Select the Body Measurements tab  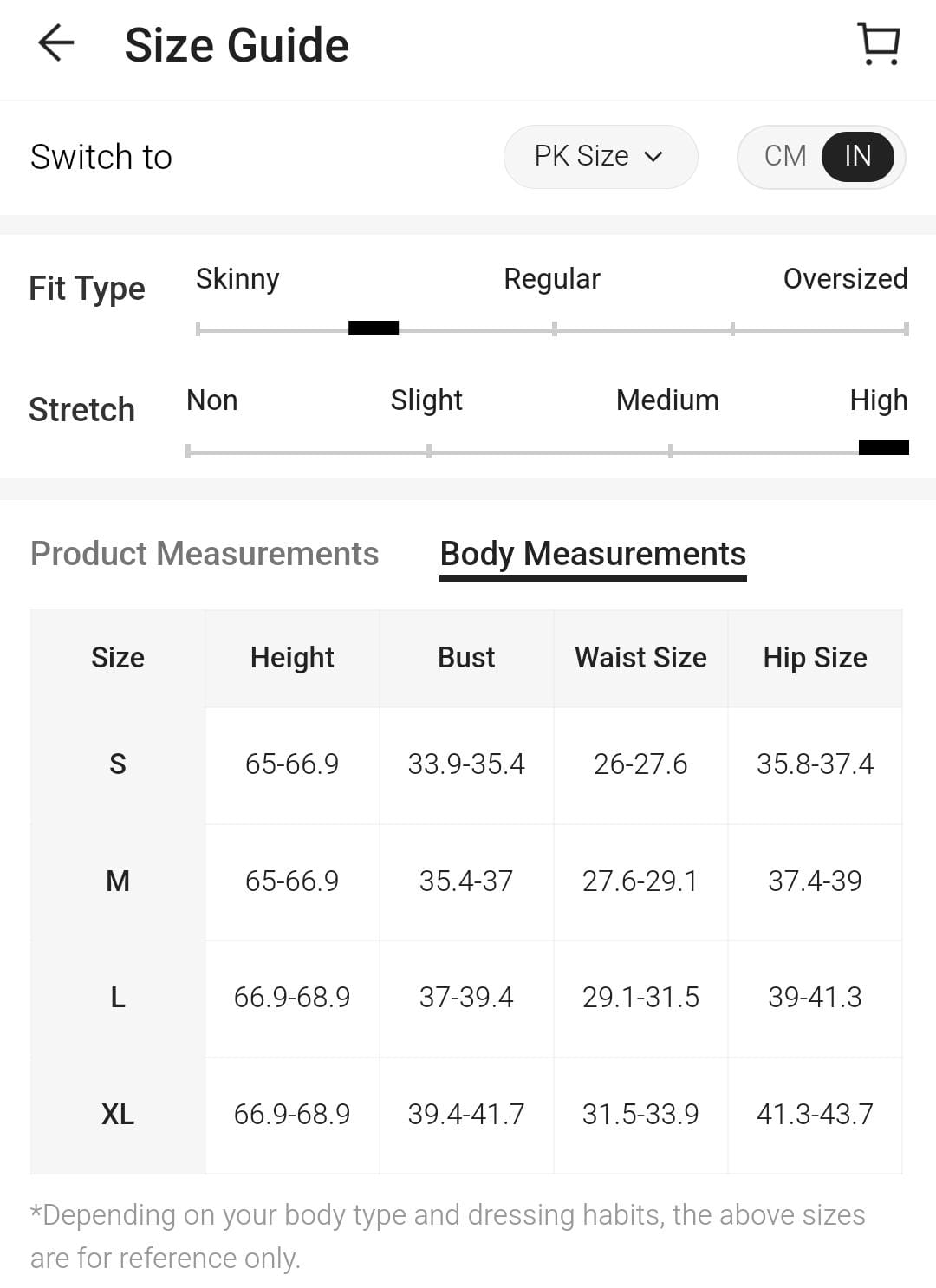[x=593, y=554]
